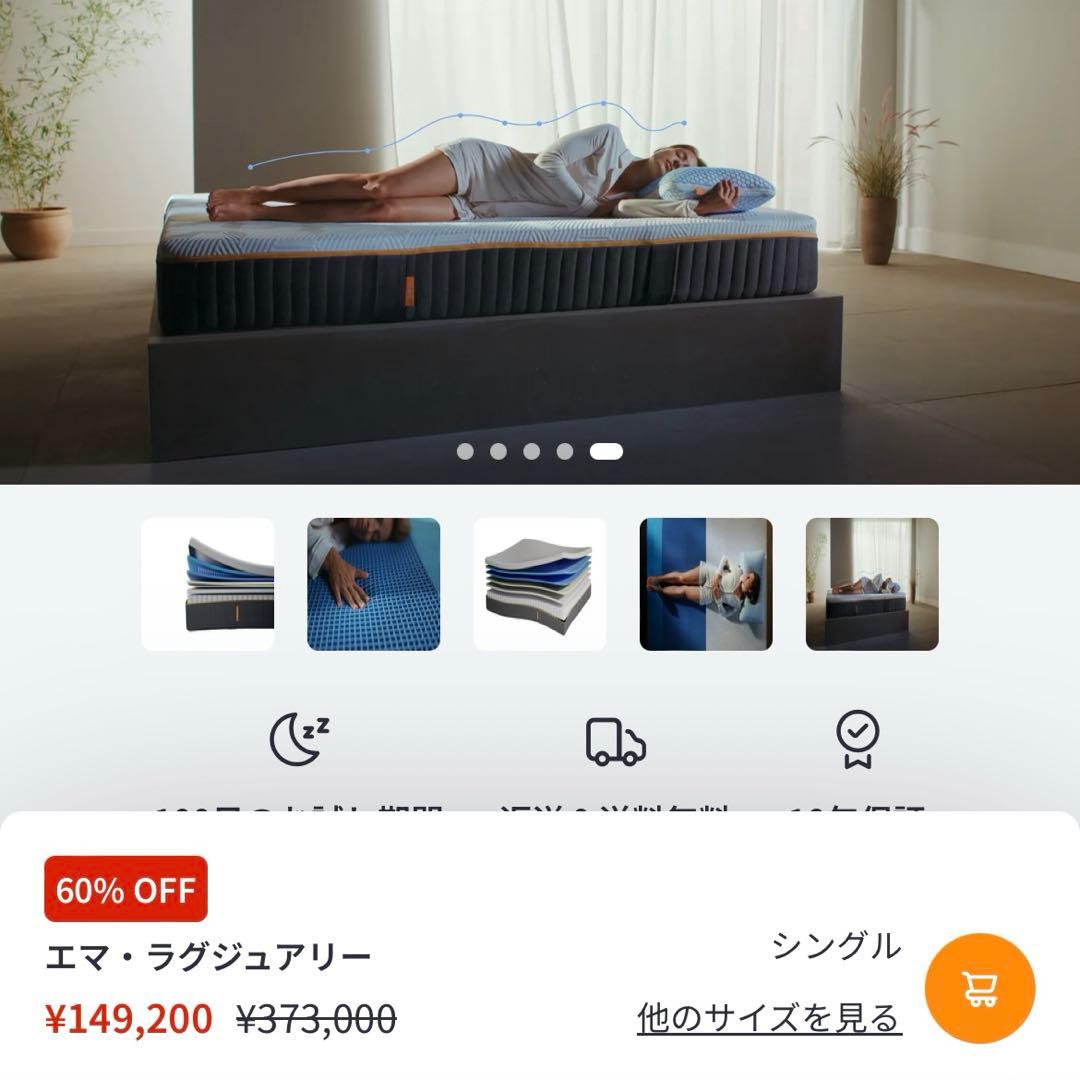Select the bedroom scene thumbnail

pos(872,584)
